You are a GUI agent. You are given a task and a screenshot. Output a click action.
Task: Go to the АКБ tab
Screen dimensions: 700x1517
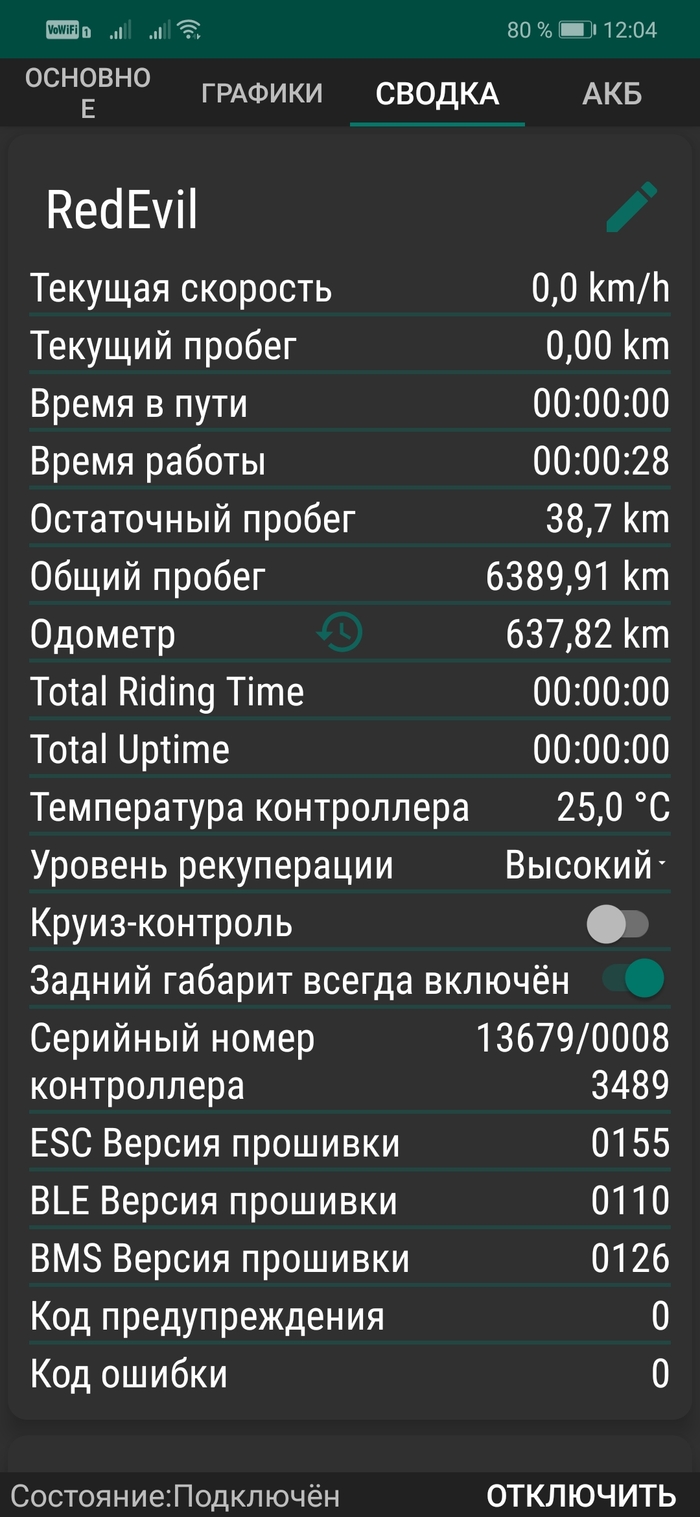click(612, 93)
